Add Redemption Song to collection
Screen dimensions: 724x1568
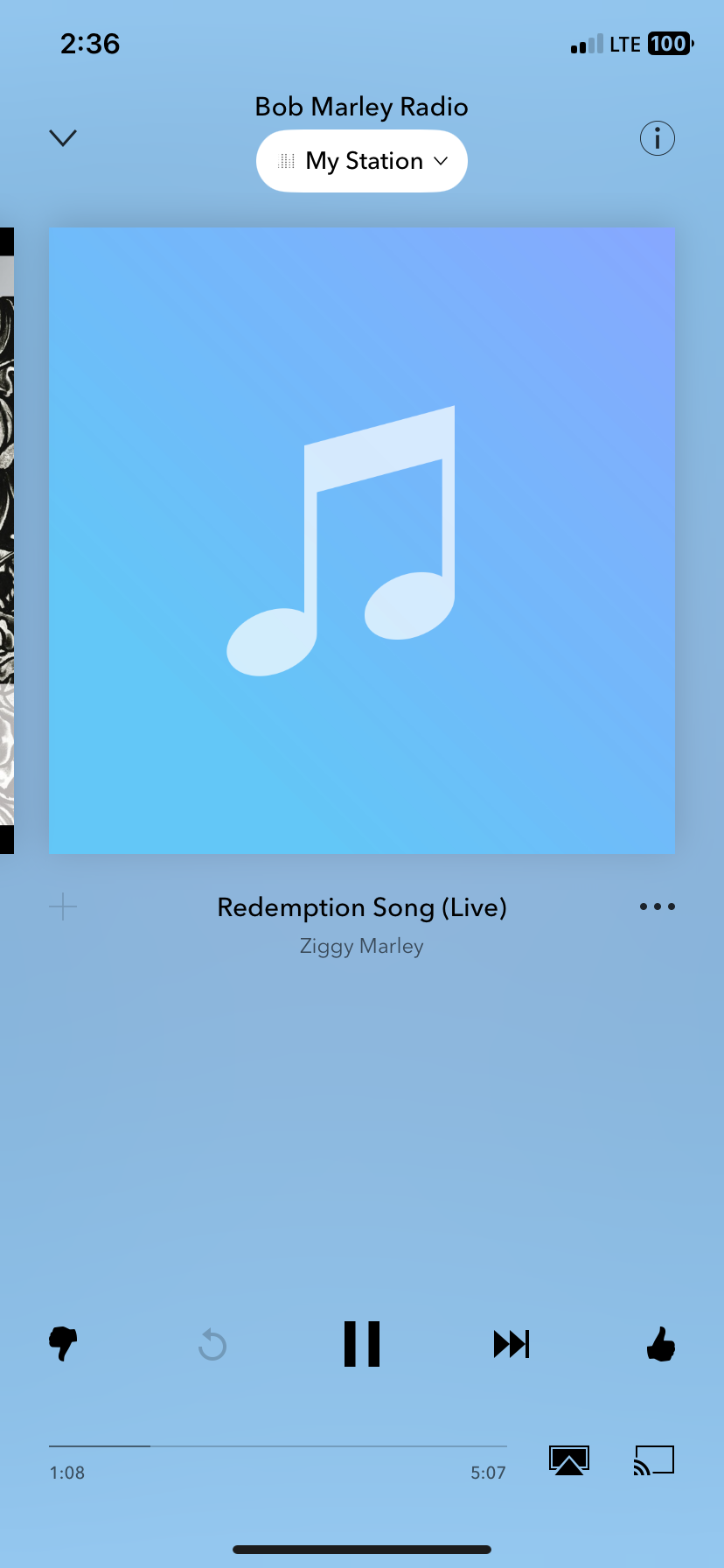click(63, 906)
